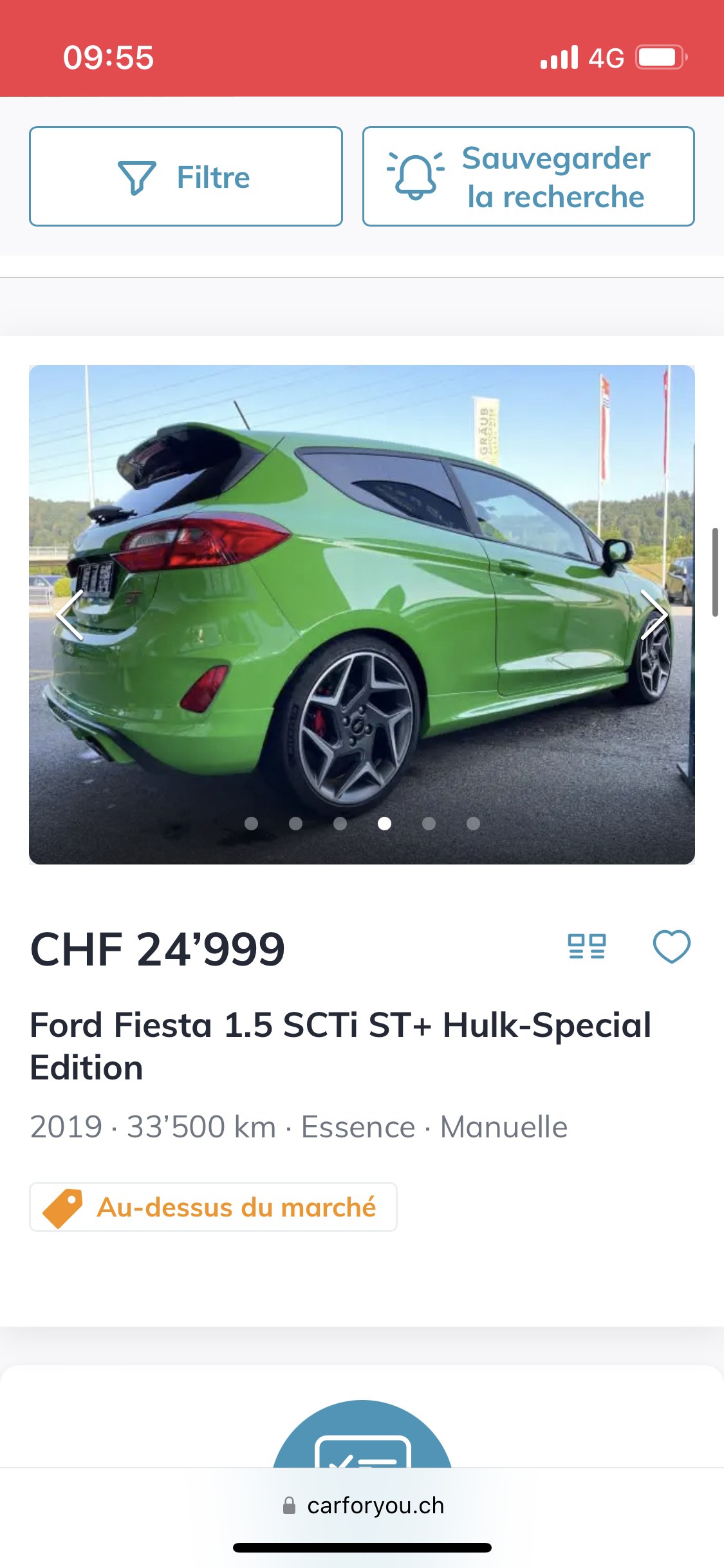Tap the compare icon beside the price
724x1568 pixels.
(586, 947)
